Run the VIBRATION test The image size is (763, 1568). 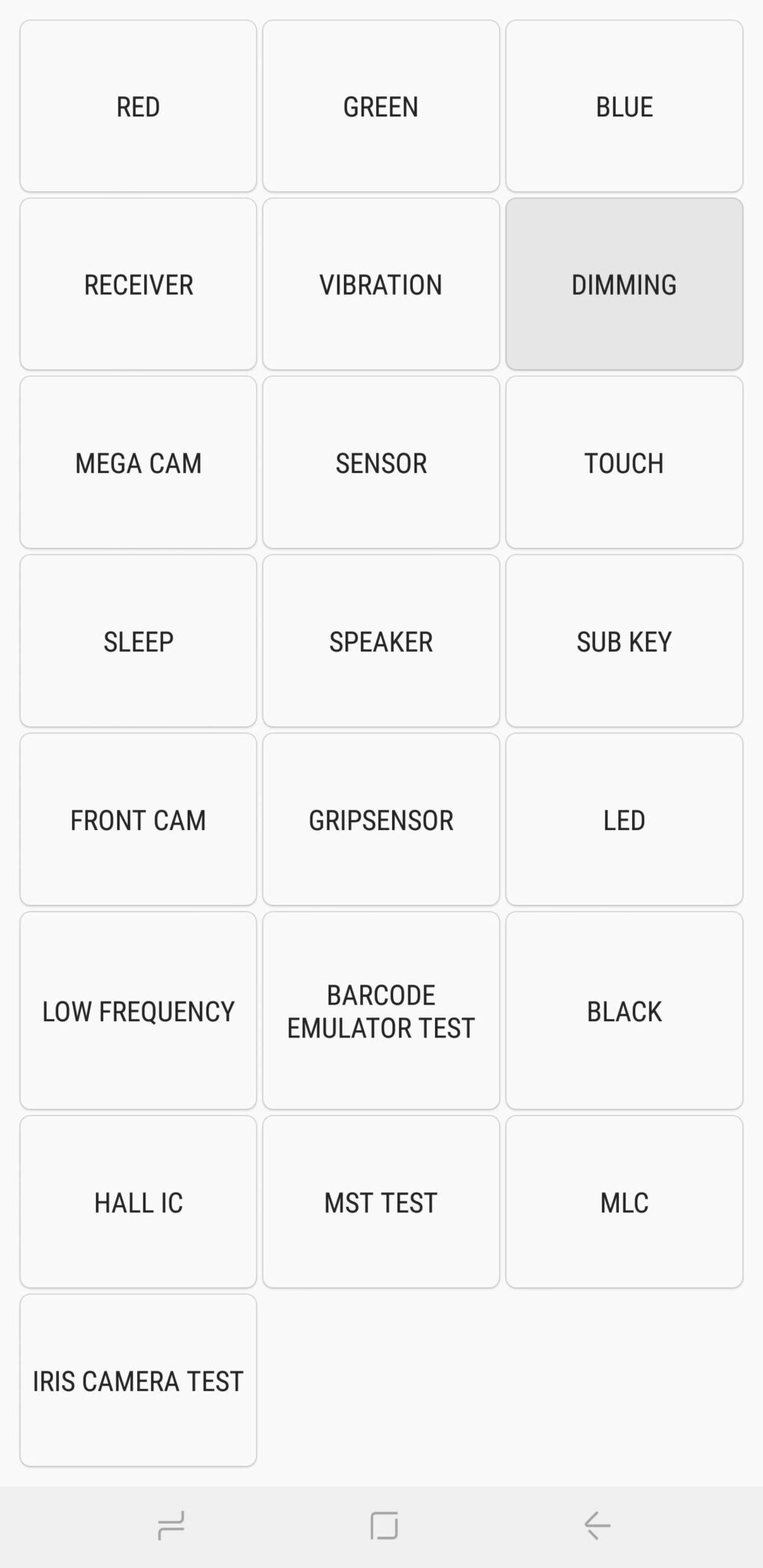(x=381, y=285)
